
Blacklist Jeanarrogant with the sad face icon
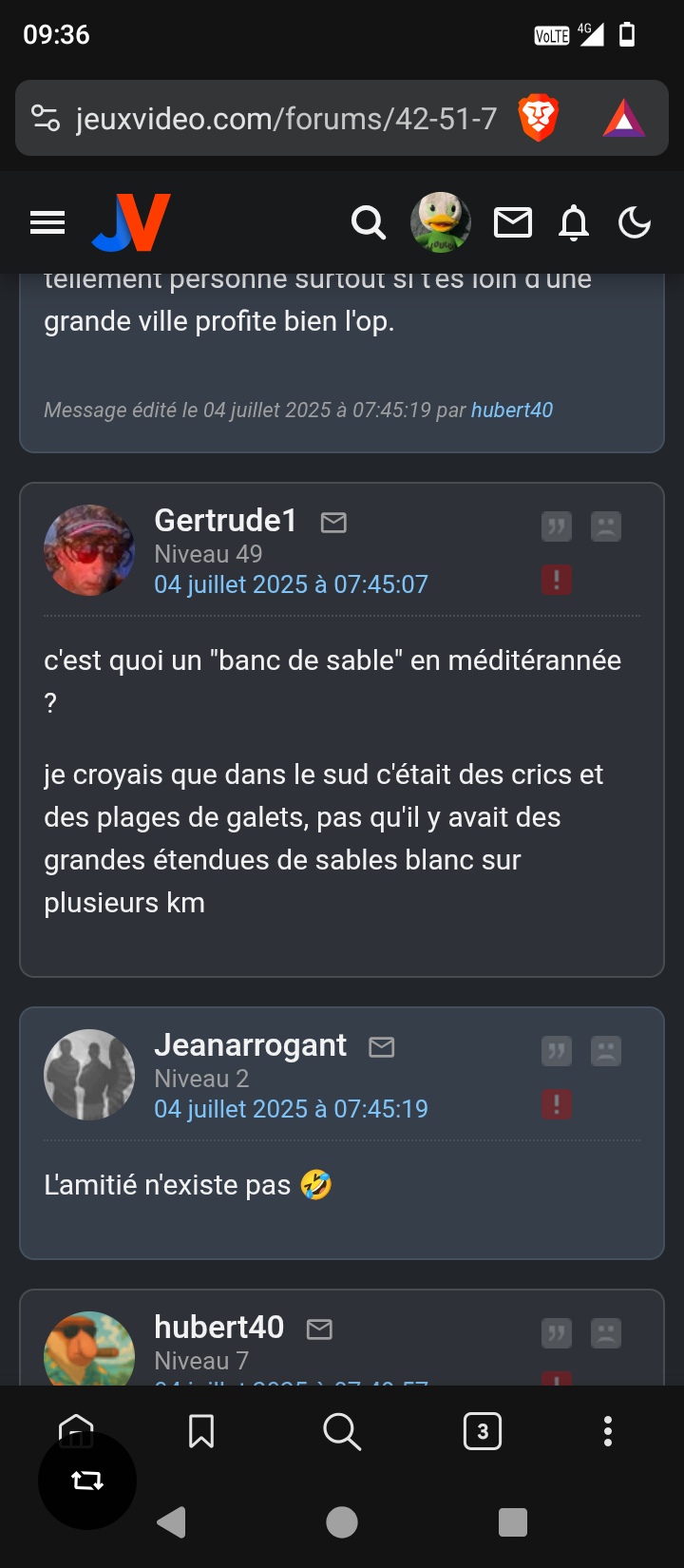[606, 1051]
